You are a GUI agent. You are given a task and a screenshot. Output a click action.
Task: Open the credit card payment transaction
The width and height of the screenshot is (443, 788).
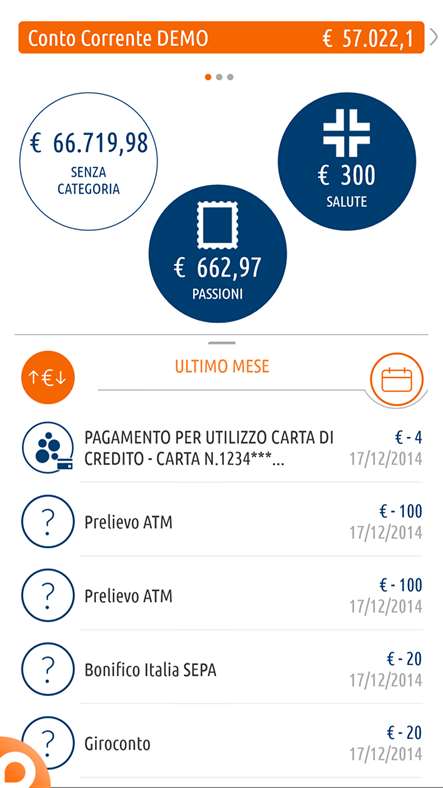point(222,448)
